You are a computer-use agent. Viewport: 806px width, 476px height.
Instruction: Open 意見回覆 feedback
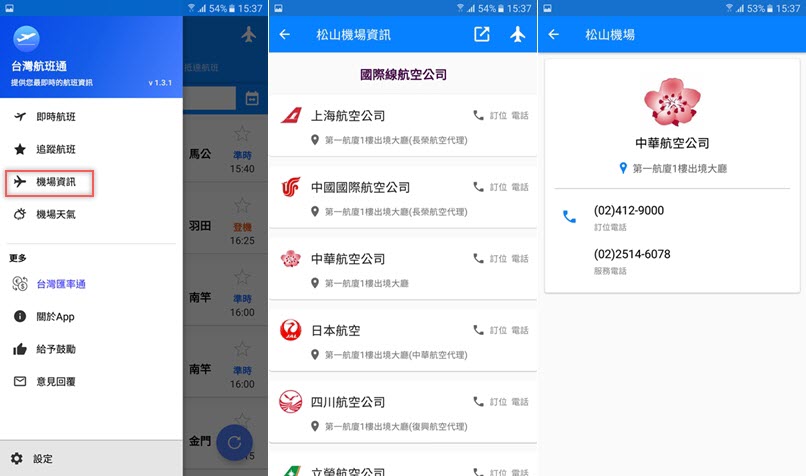click(56, 381)
